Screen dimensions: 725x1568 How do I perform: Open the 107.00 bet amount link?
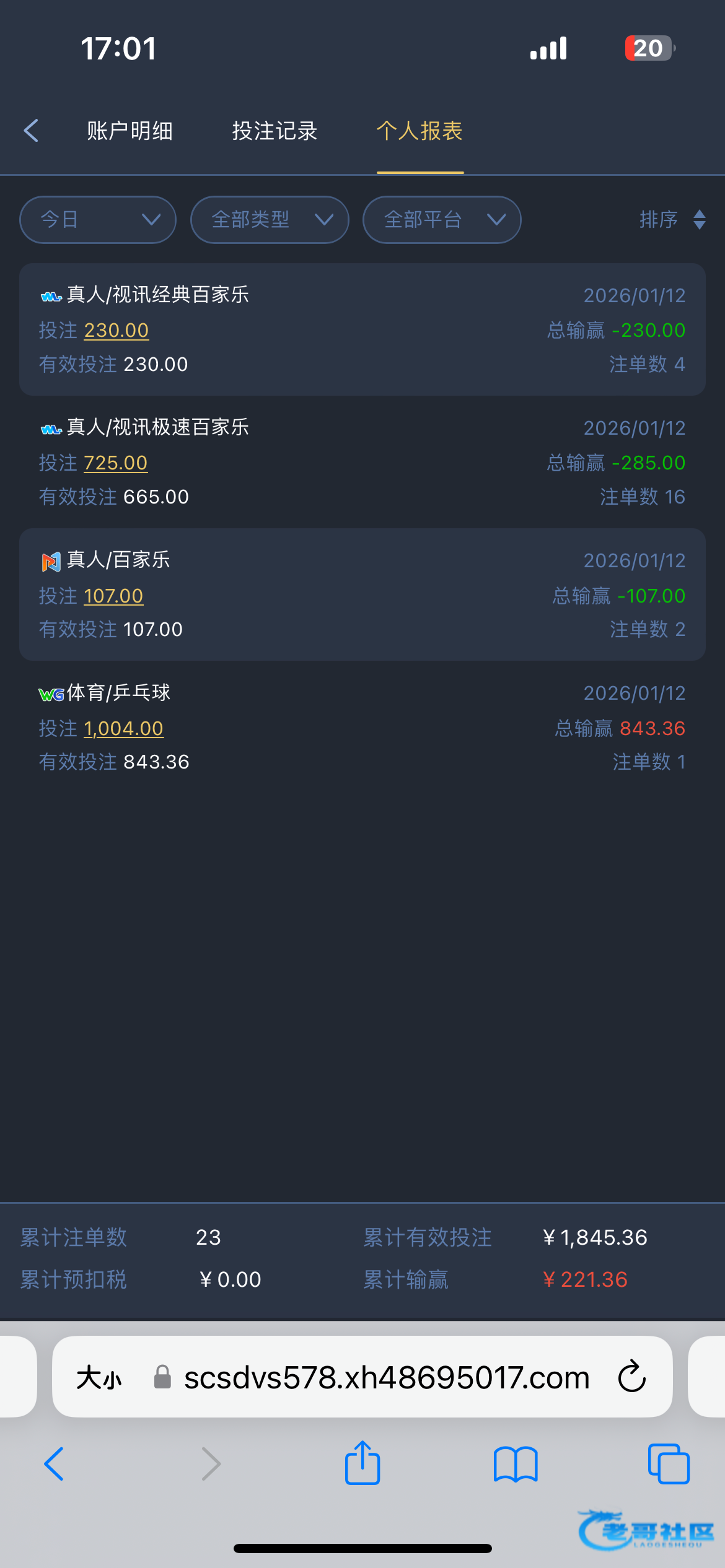[113, 596]
